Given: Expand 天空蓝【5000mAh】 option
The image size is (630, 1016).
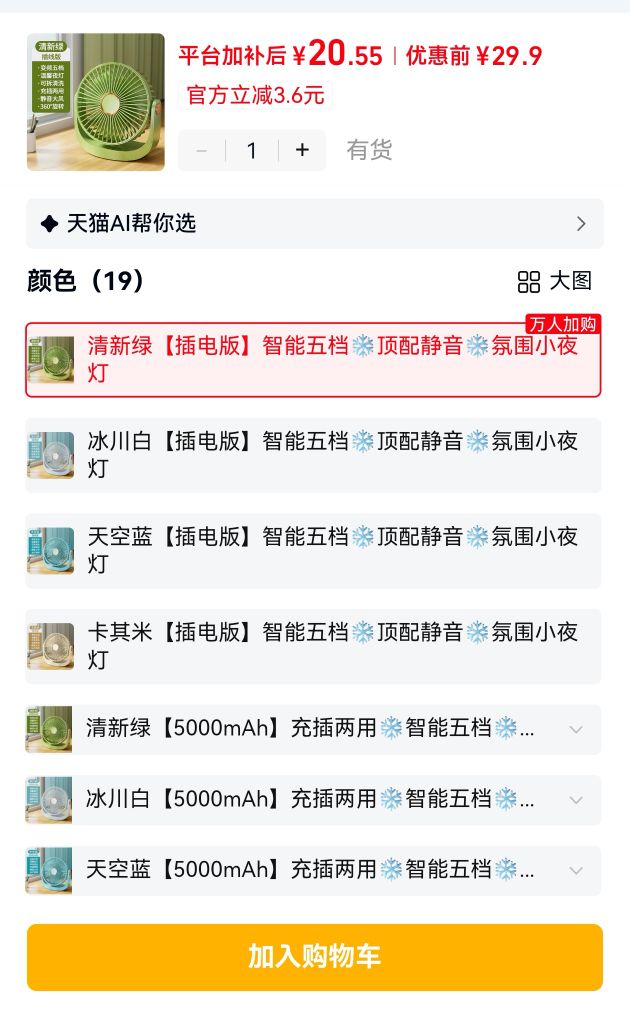Looking at the screenshot, I should tap(313, 870).
